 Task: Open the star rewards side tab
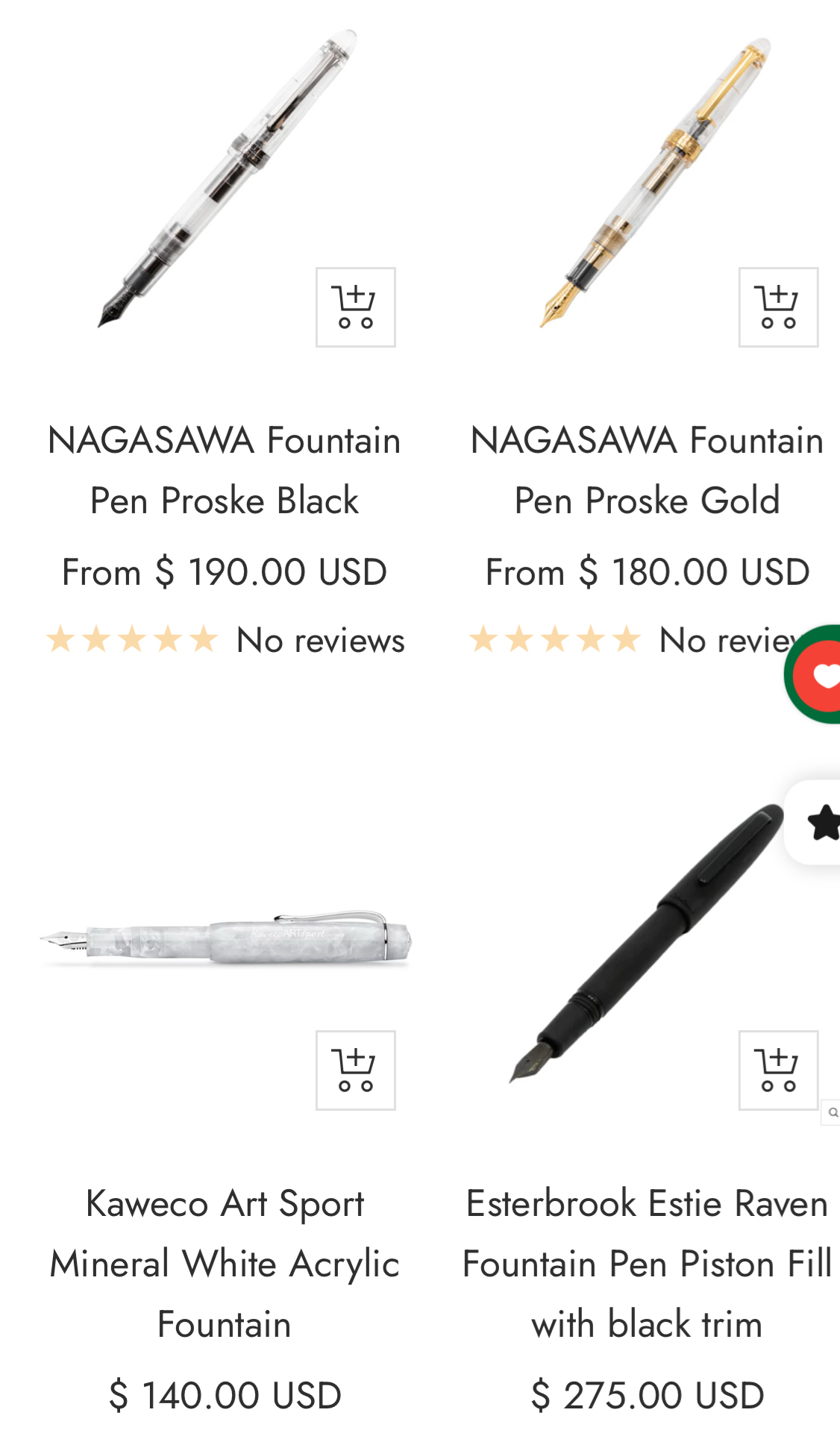(821, 823)
